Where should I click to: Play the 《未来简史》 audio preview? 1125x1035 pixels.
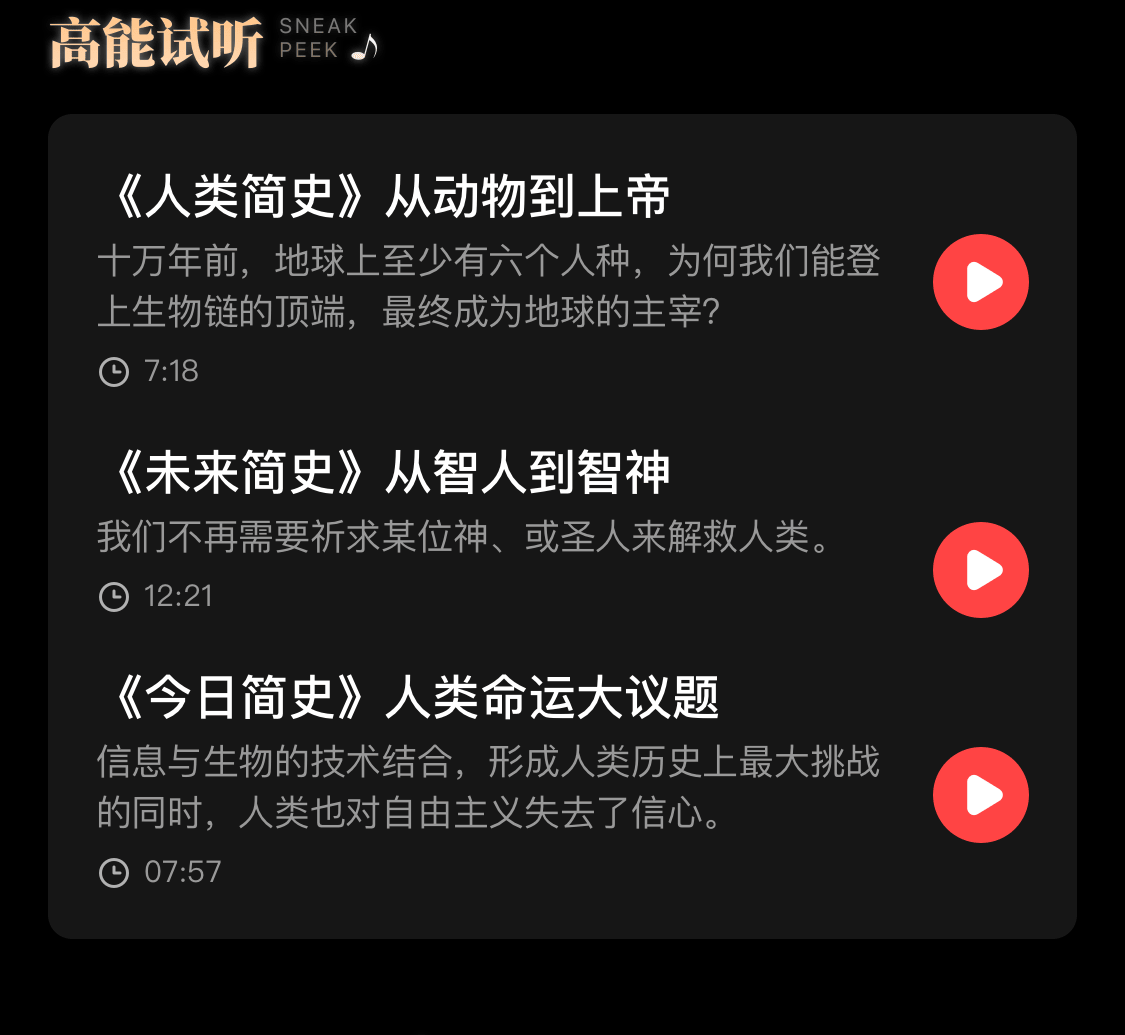pos(980,570)
